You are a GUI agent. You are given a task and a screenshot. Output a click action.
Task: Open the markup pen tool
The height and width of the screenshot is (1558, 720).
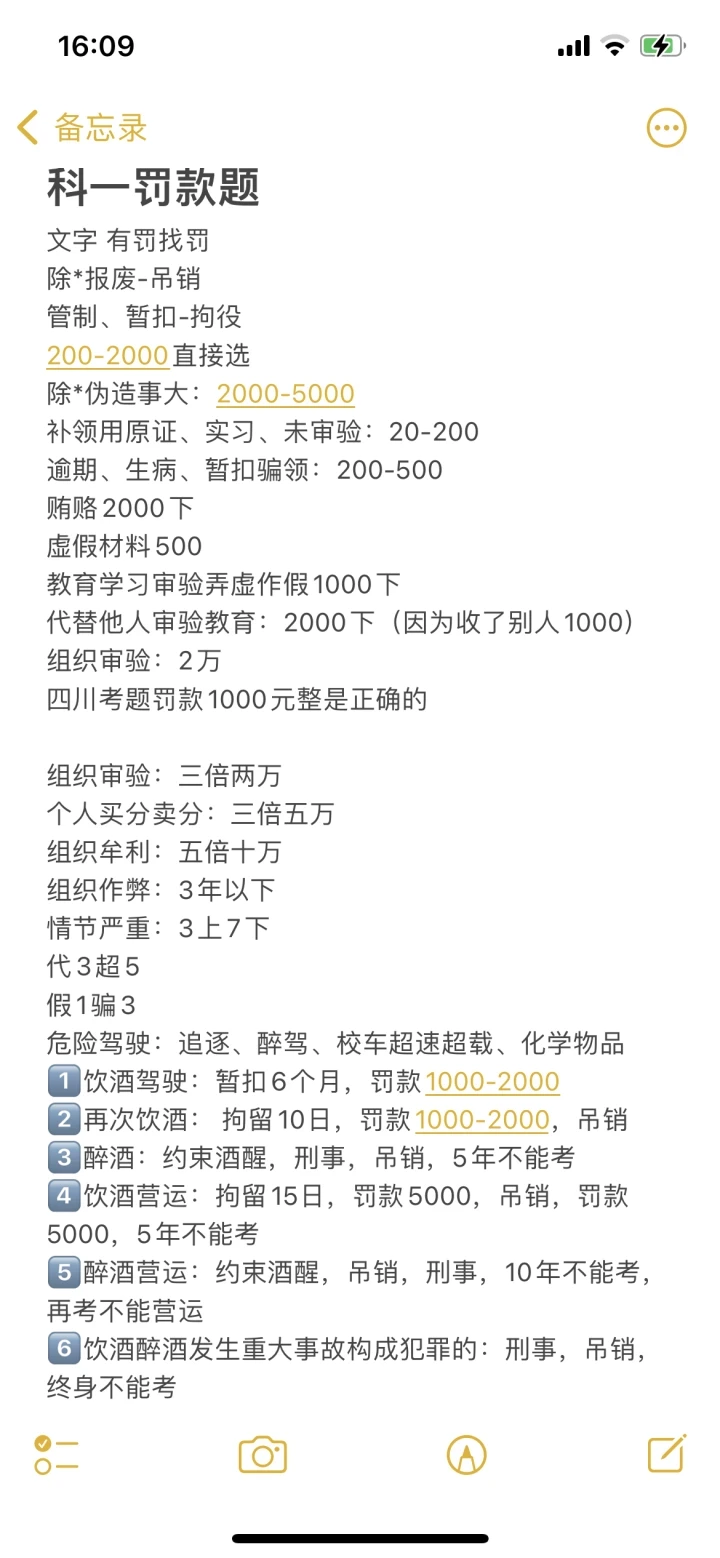467,1455
